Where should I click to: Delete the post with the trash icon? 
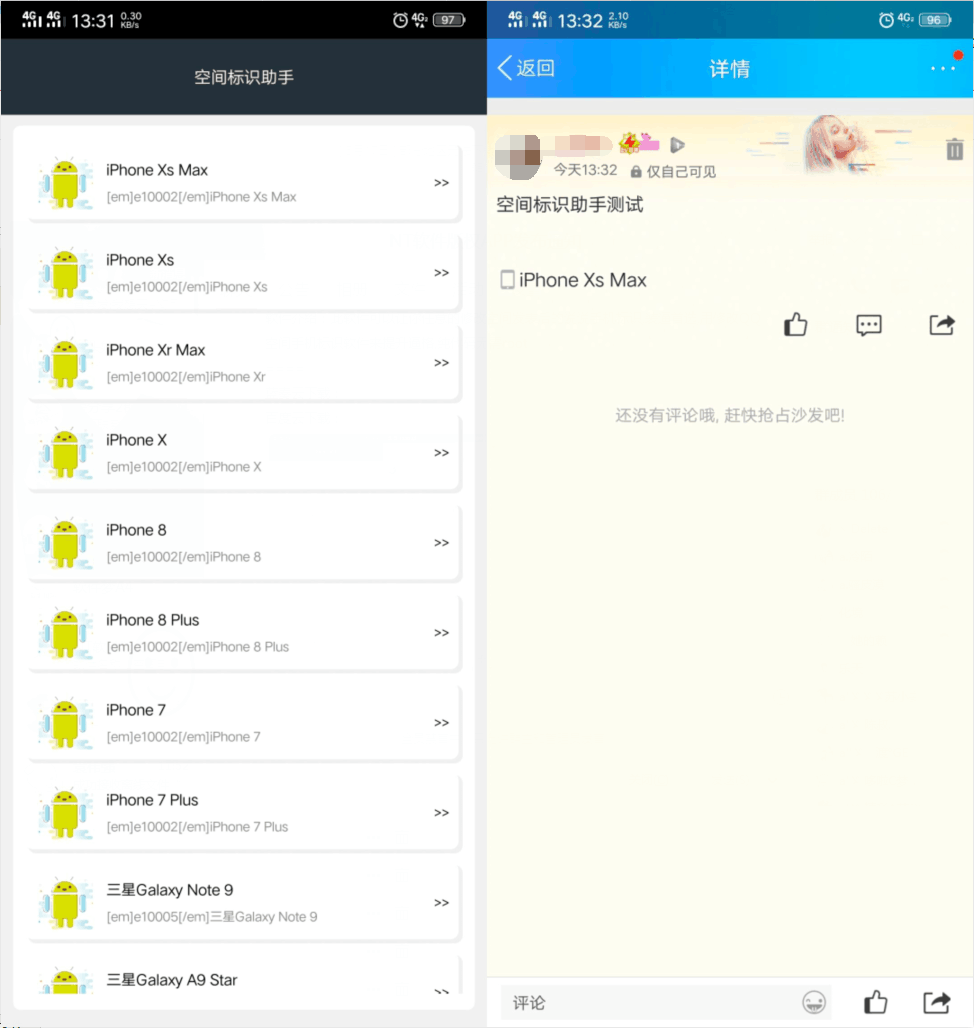tap(954, 150)
